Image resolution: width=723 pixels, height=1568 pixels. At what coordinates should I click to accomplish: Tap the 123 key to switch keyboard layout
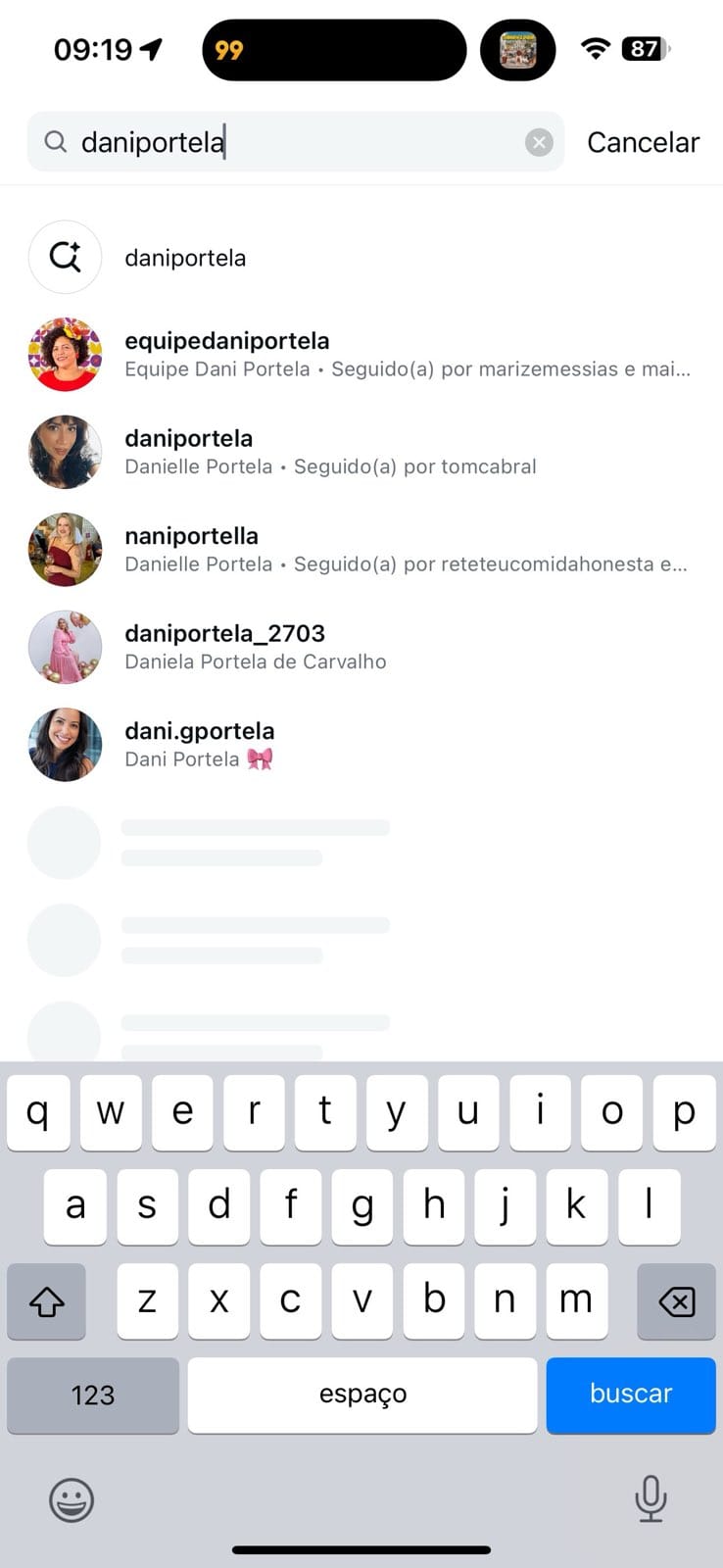(x=92, y=1395)
